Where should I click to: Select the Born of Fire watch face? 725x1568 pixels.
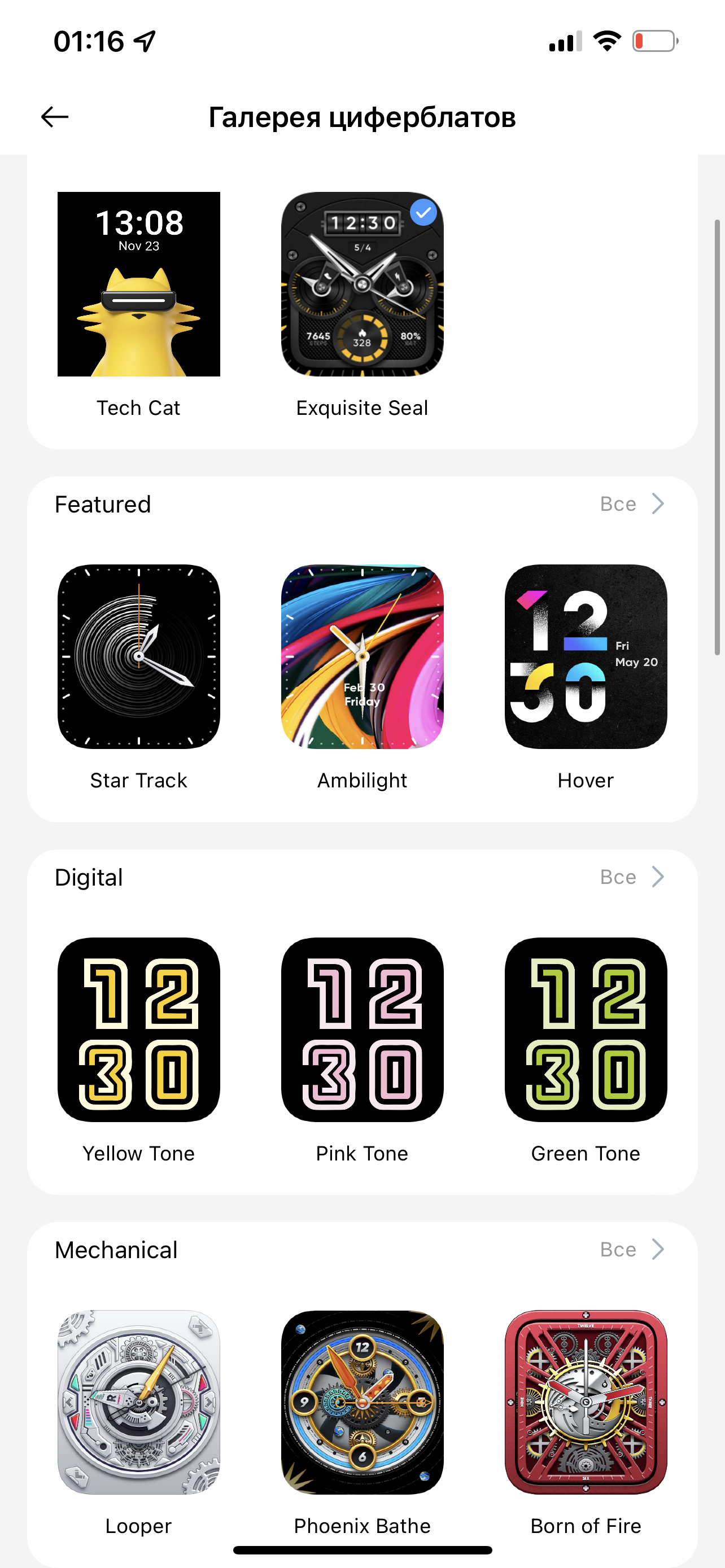pyautogui.click(x=586, y=1402)
